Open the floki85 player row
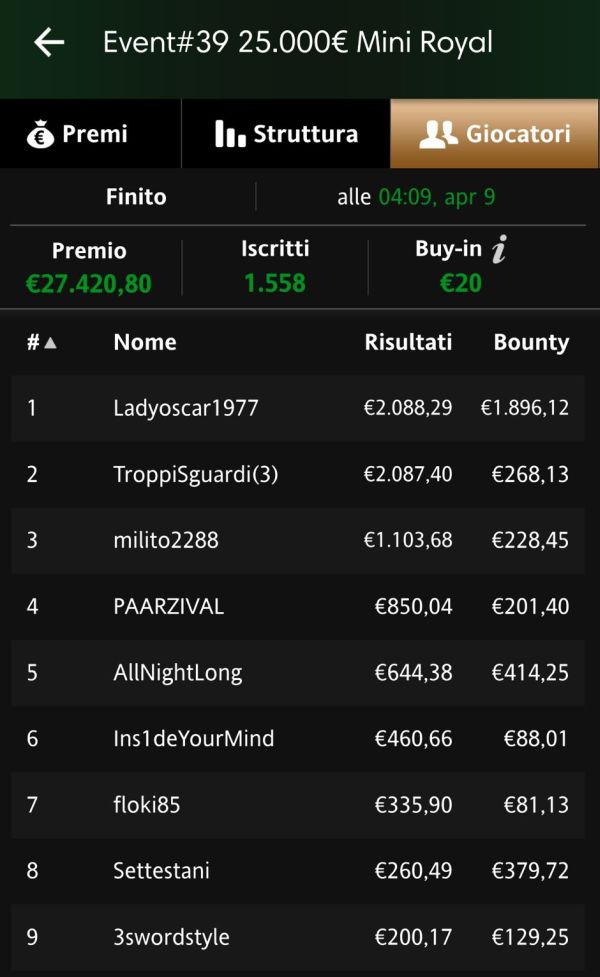This screenshot has width=600, height=977. [298, 805]
